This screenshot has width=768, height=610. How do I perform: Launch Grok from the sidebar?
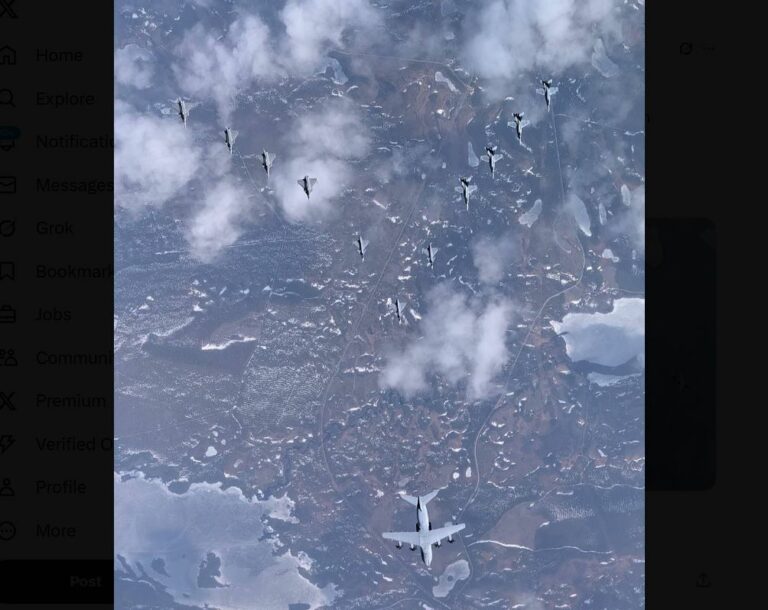point(54,228)
